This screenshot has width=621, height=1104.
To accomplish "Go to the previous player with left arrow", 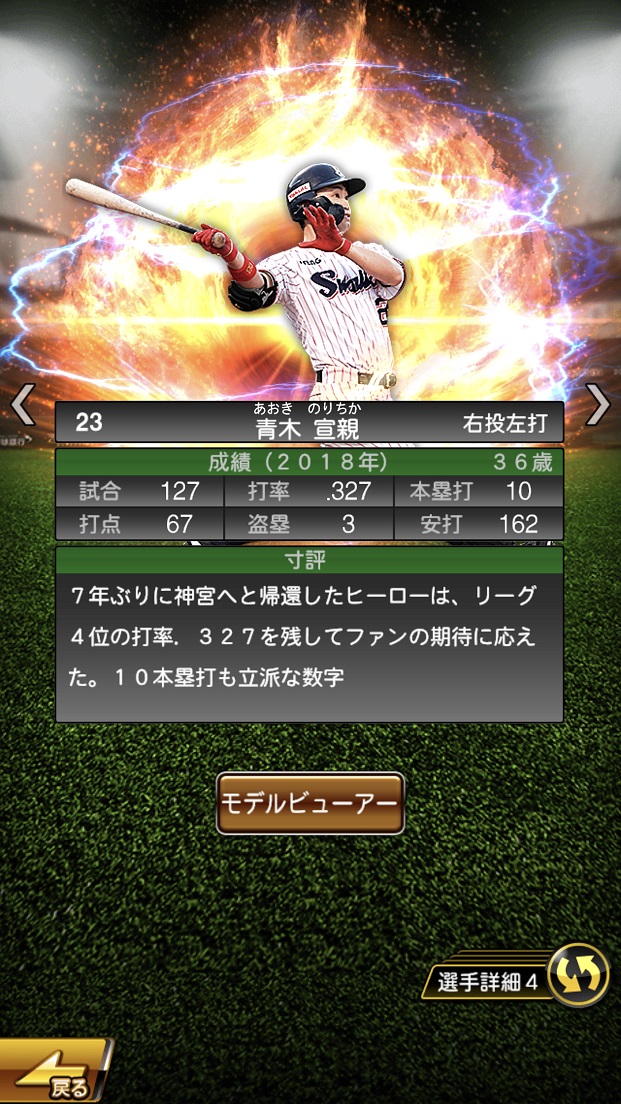I will click(x=22, y=405).
